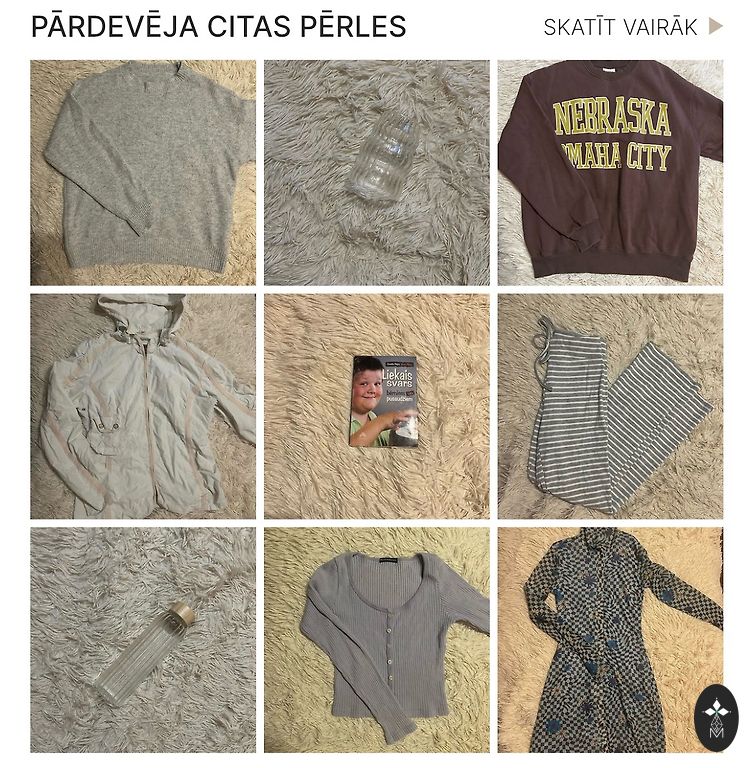Open the Nebraska Omaha City sweatshirt listing
The width and height of the screenshot is (755, 768).
610,173
